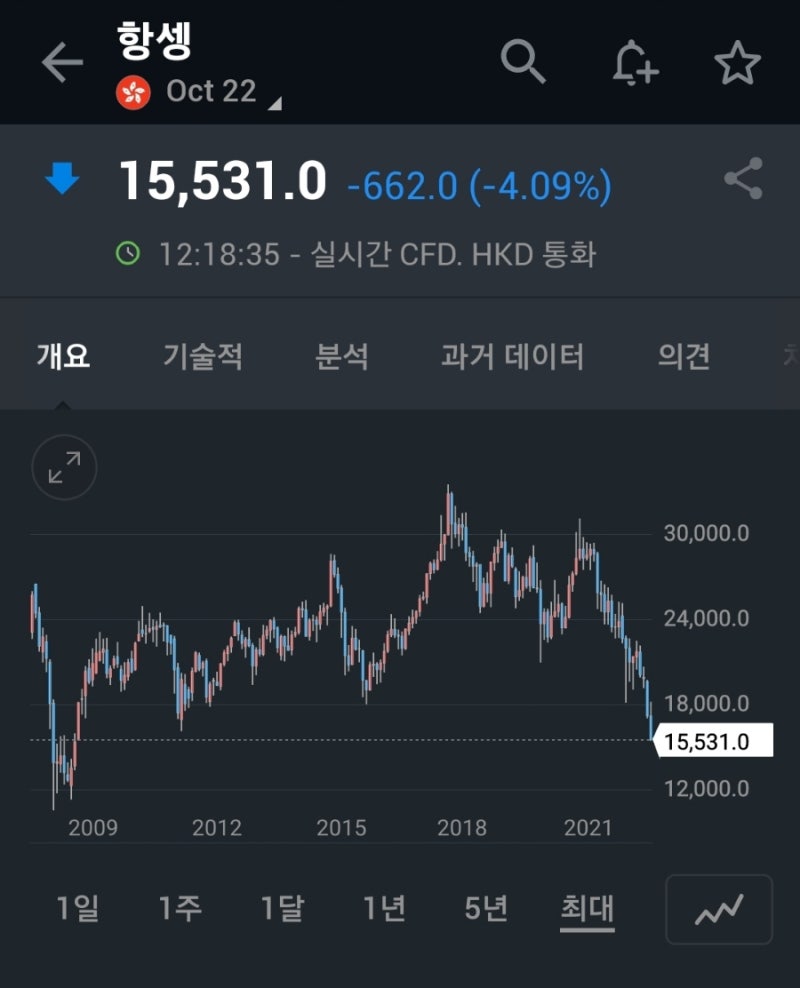The width and height of the screenshot is (800, 988).
Task: Open the fullscreen chart expand icon
Action: tap(63, 467)
